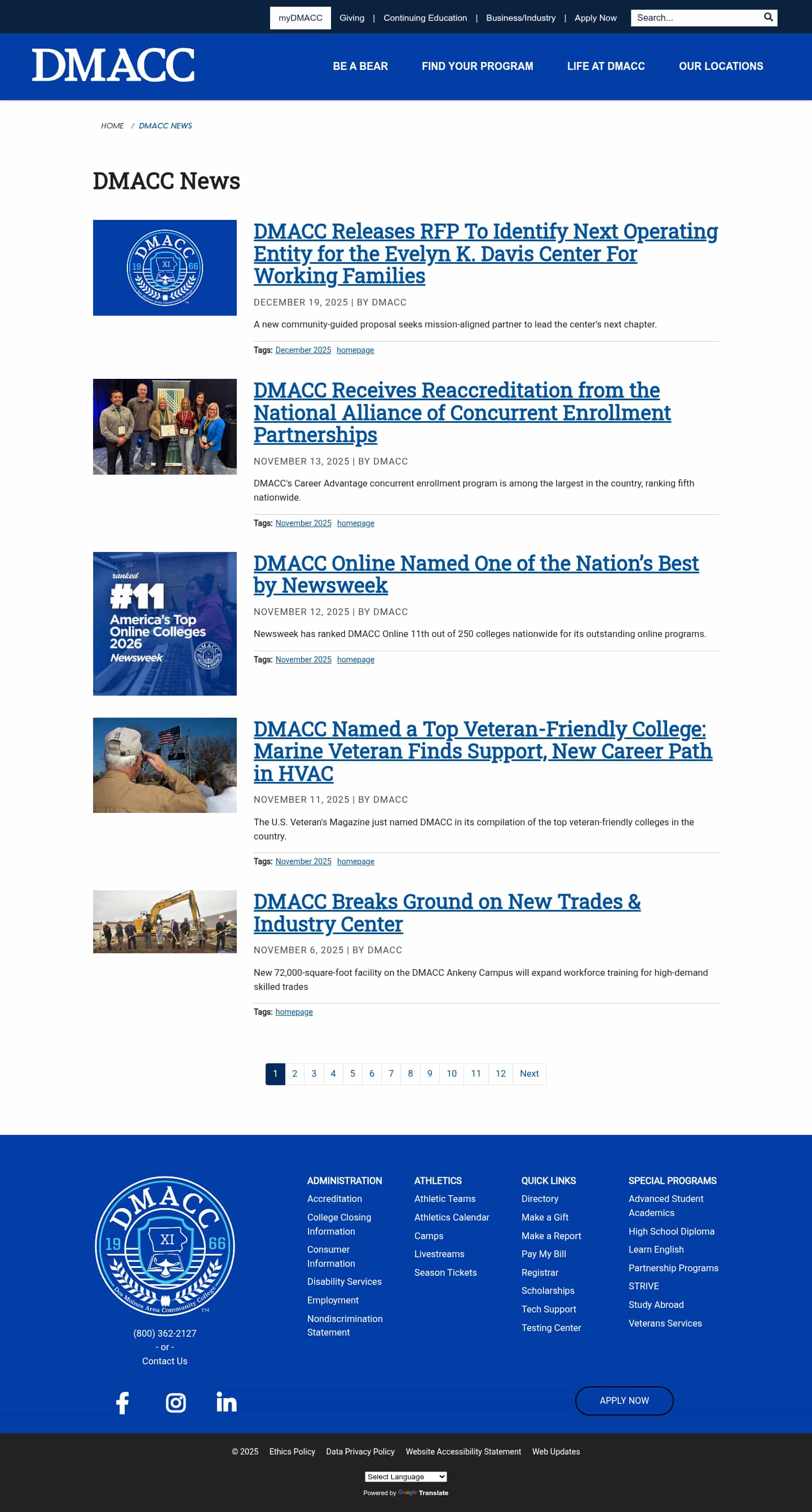
Task: Open the myDMACC portal button
Action: click(x=300, y=17)
